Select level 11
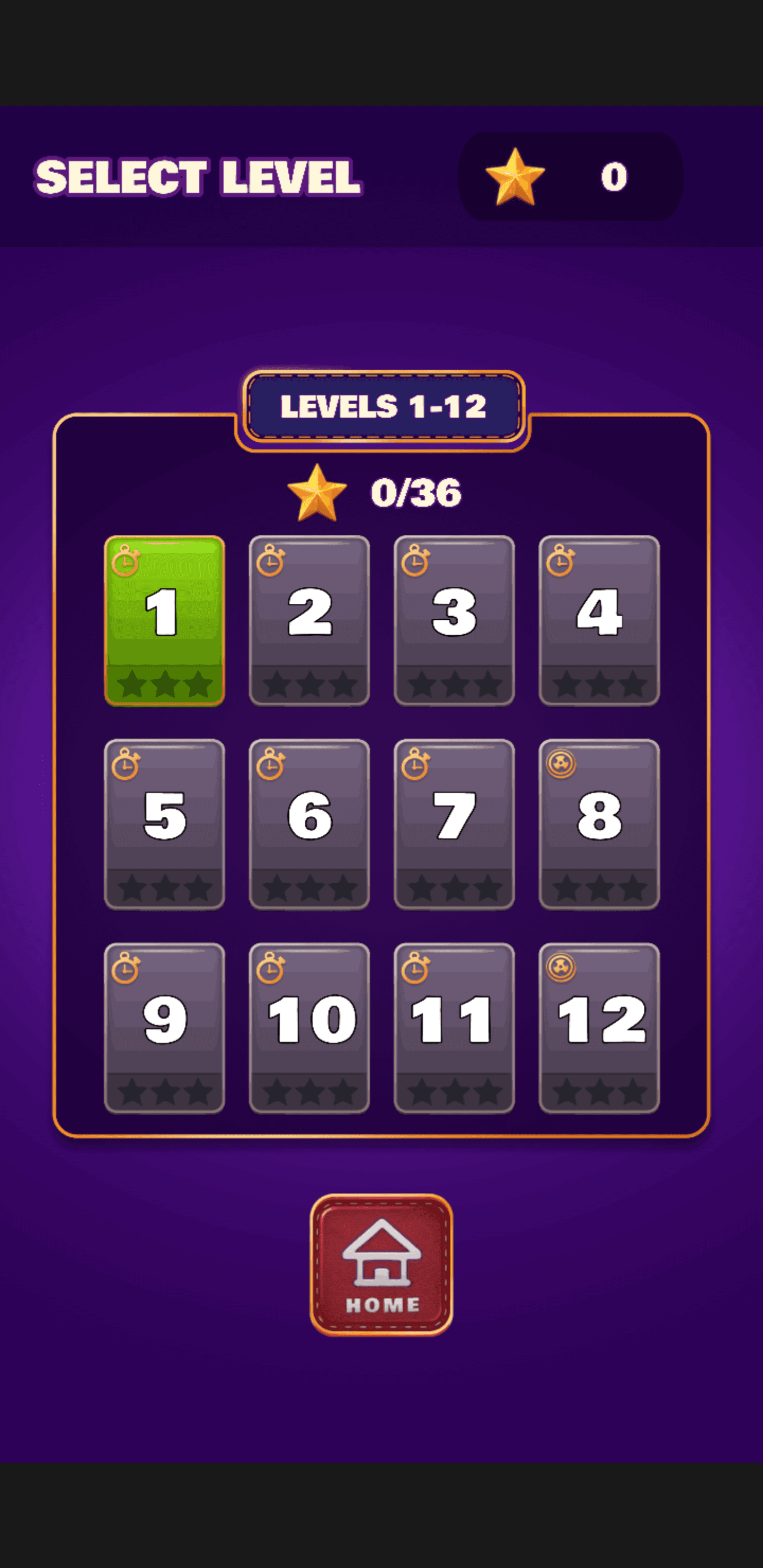The height and width of the screenshot is (1568, 763). click(454, 1028)
